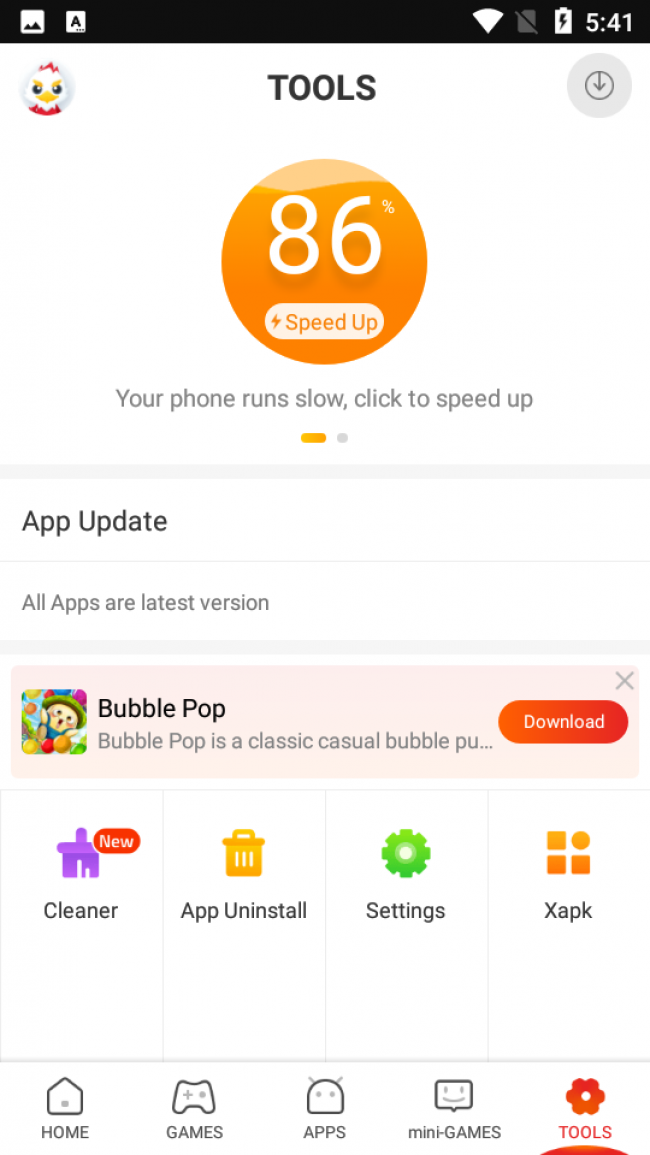Screen dimensions: 650x1155
Task: Download the Bubble Pop game
Action: [x=563, y=722]
